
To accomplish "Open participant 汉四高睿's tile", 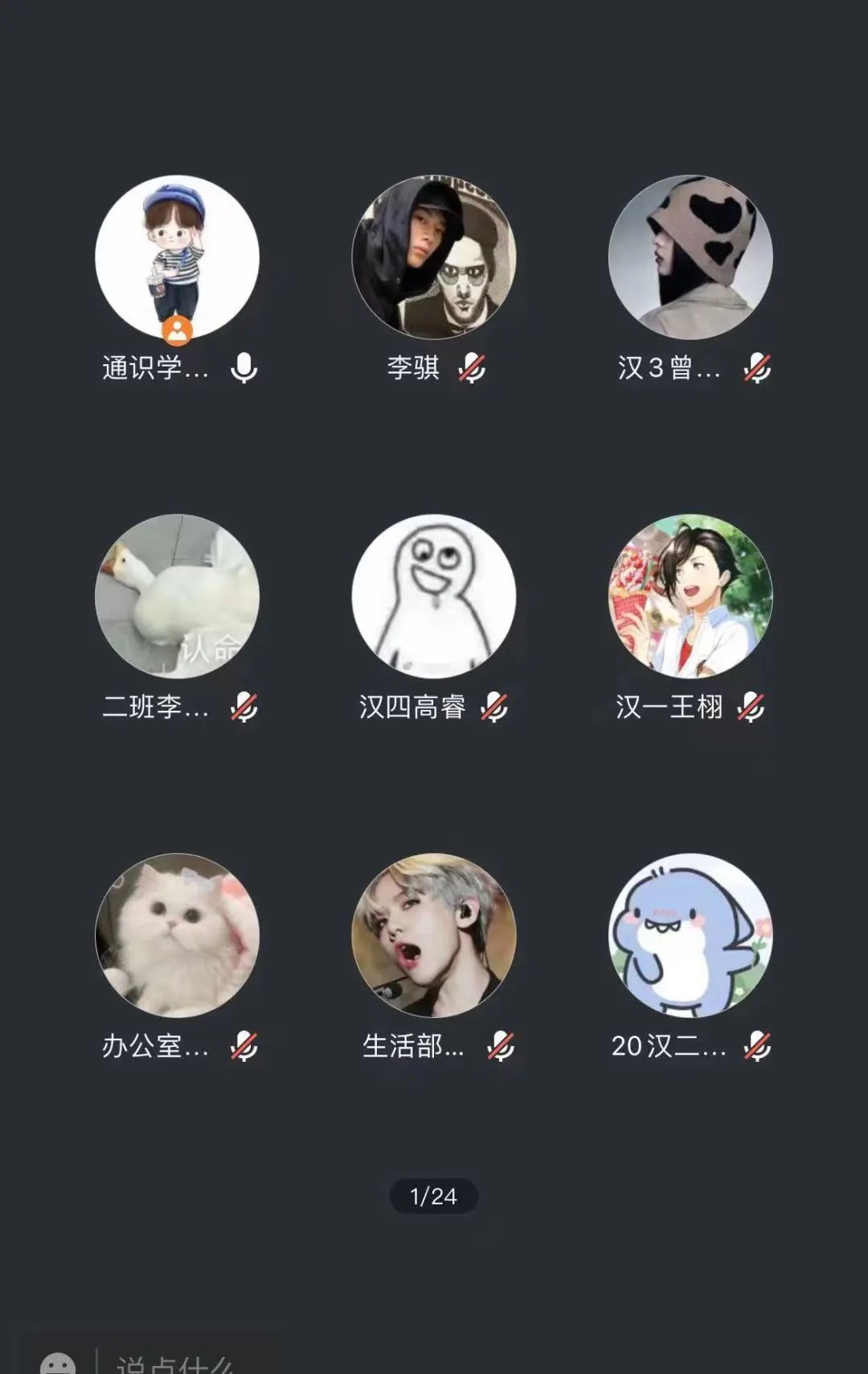I will pyautogui.click(x=434, y=597).
